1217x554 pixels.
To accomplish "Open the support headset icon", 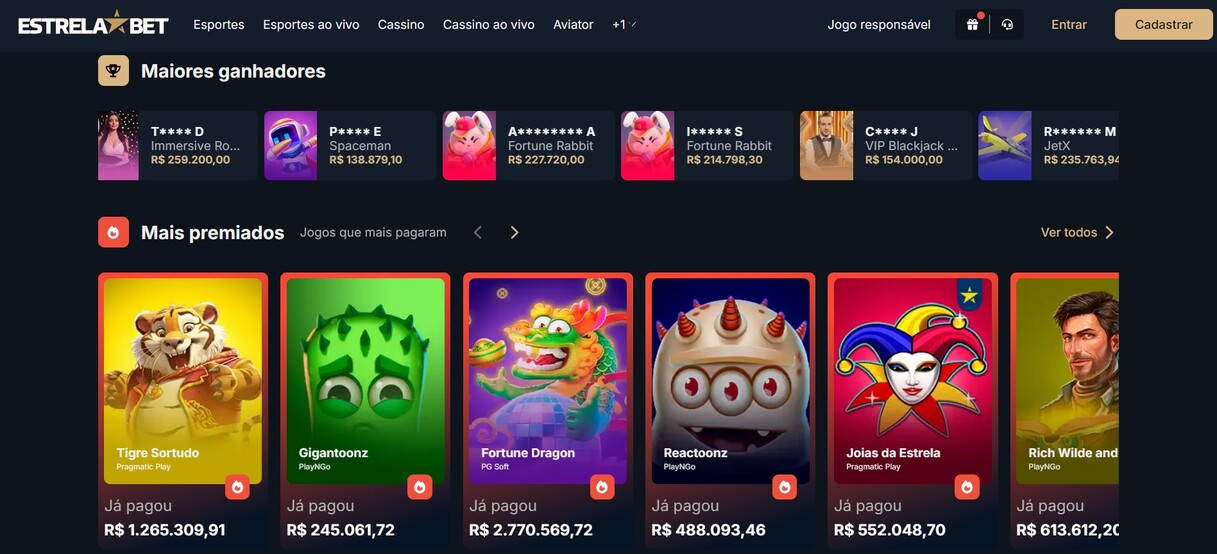I will pyautogui.click(x=1007, y=25).
